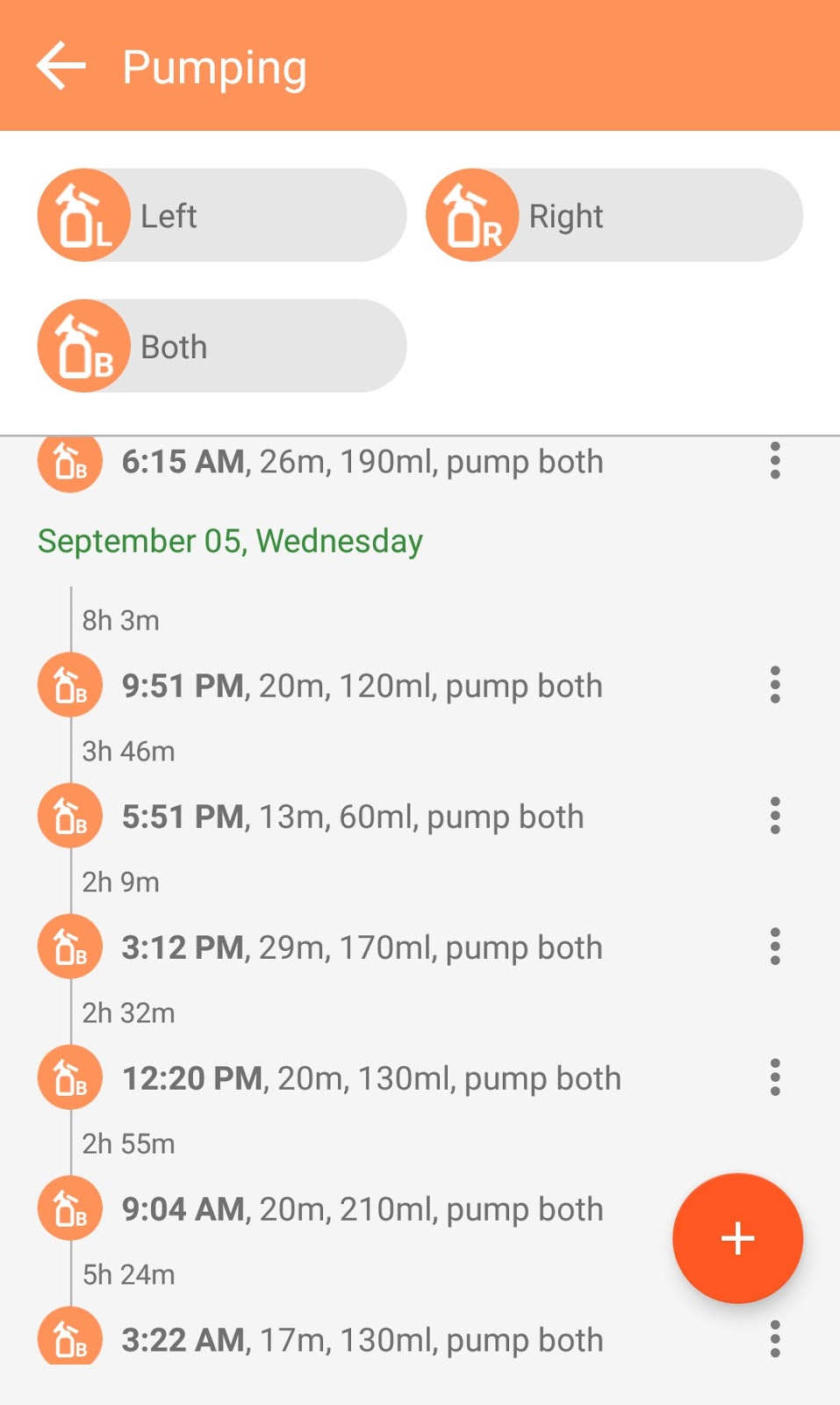The image size is (840, 1405).
Task: Start a Right pumping session
Action: 614,215
